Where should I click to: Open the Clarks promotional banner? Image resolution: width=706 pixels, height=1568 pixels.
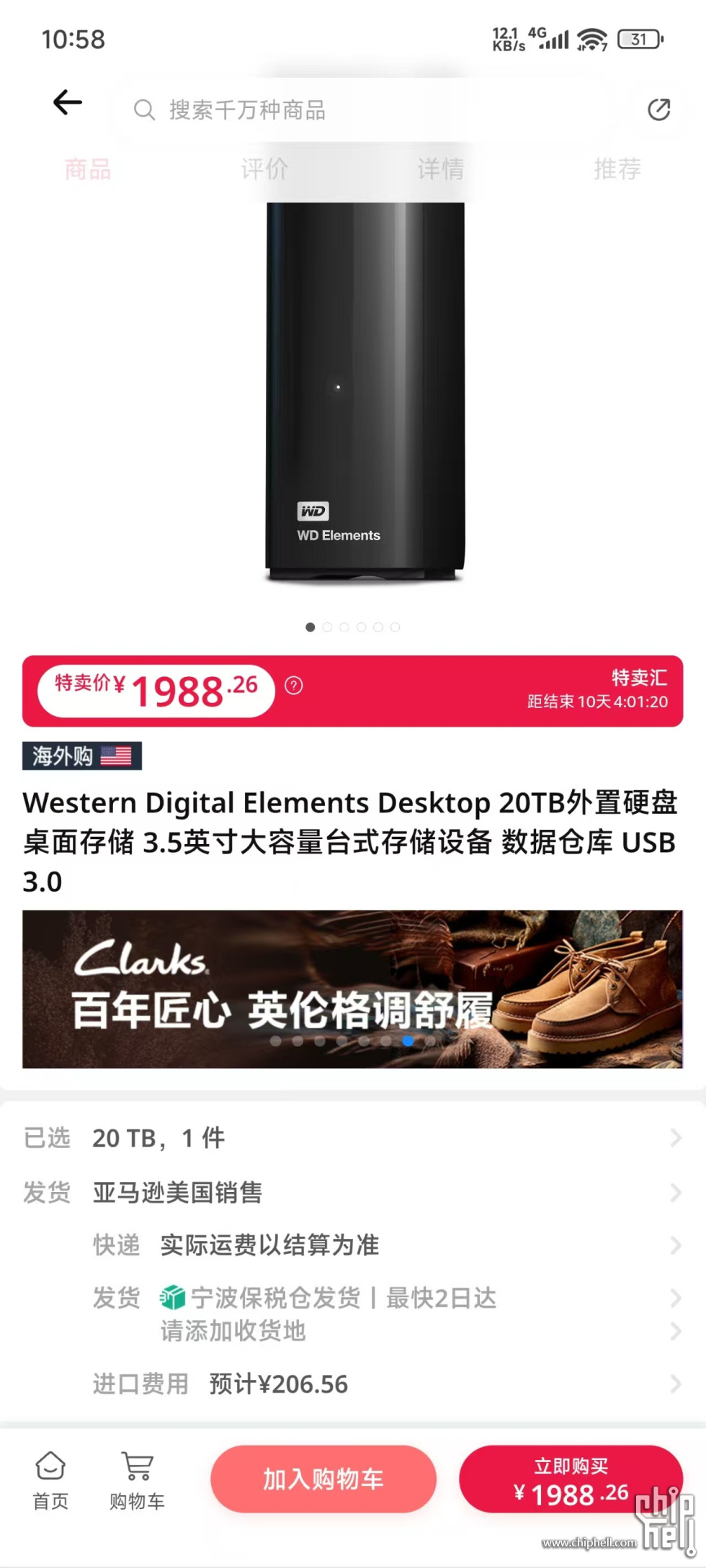[x=352, y=989]
